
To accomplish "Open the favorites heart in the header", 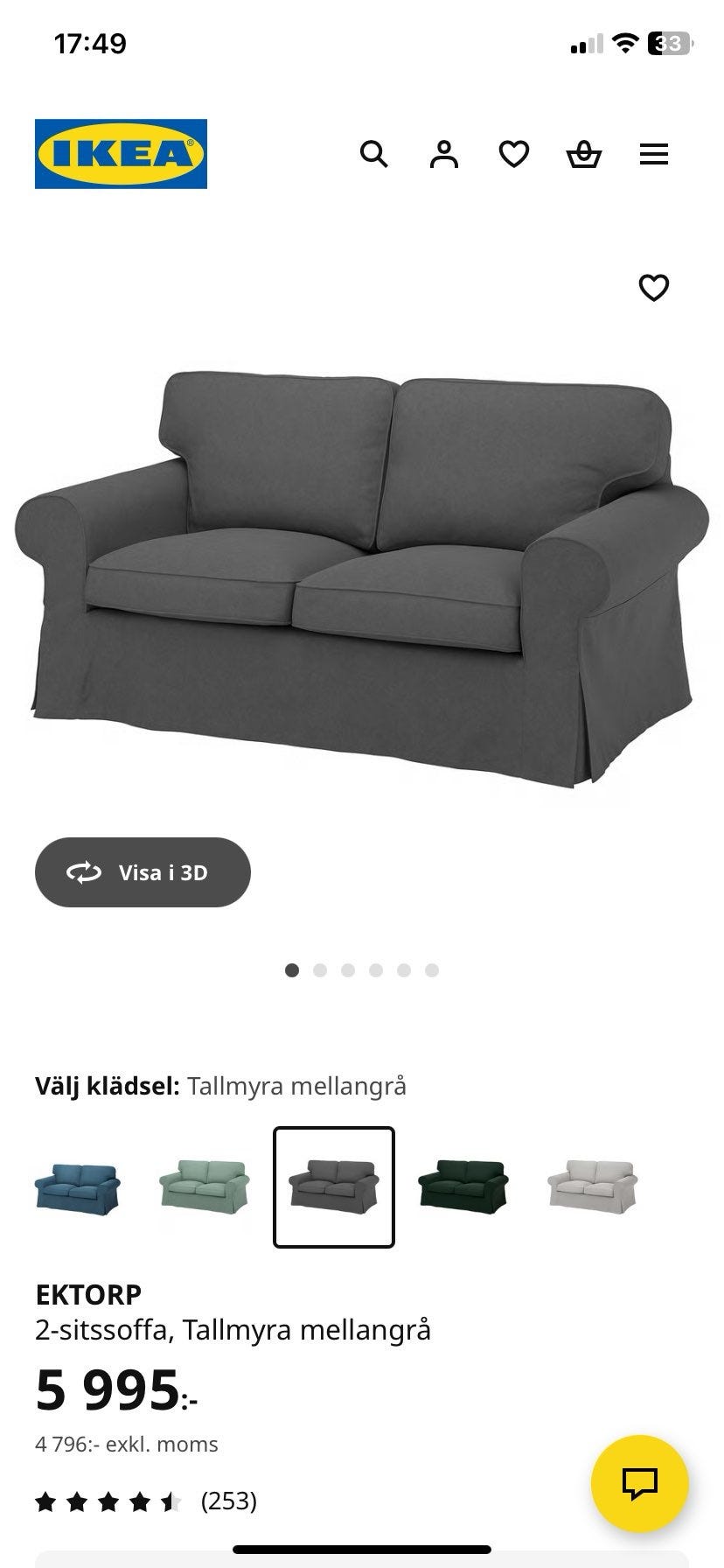I will (x=515, y=154).
